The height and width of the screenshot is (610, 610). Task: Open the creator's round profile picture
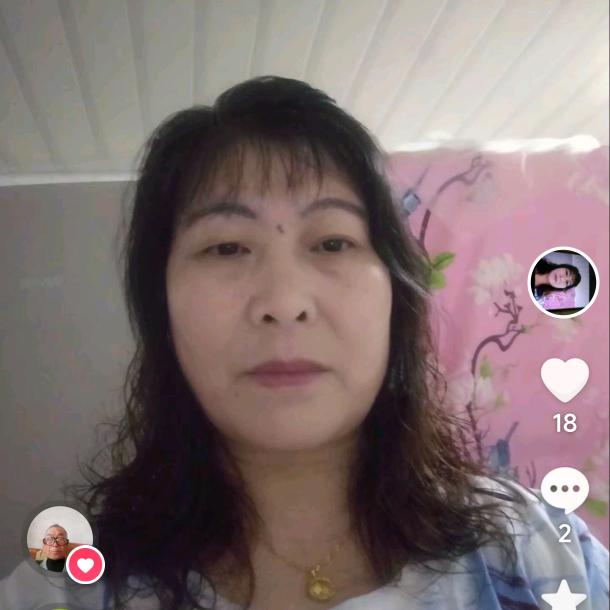pos(563,282)
